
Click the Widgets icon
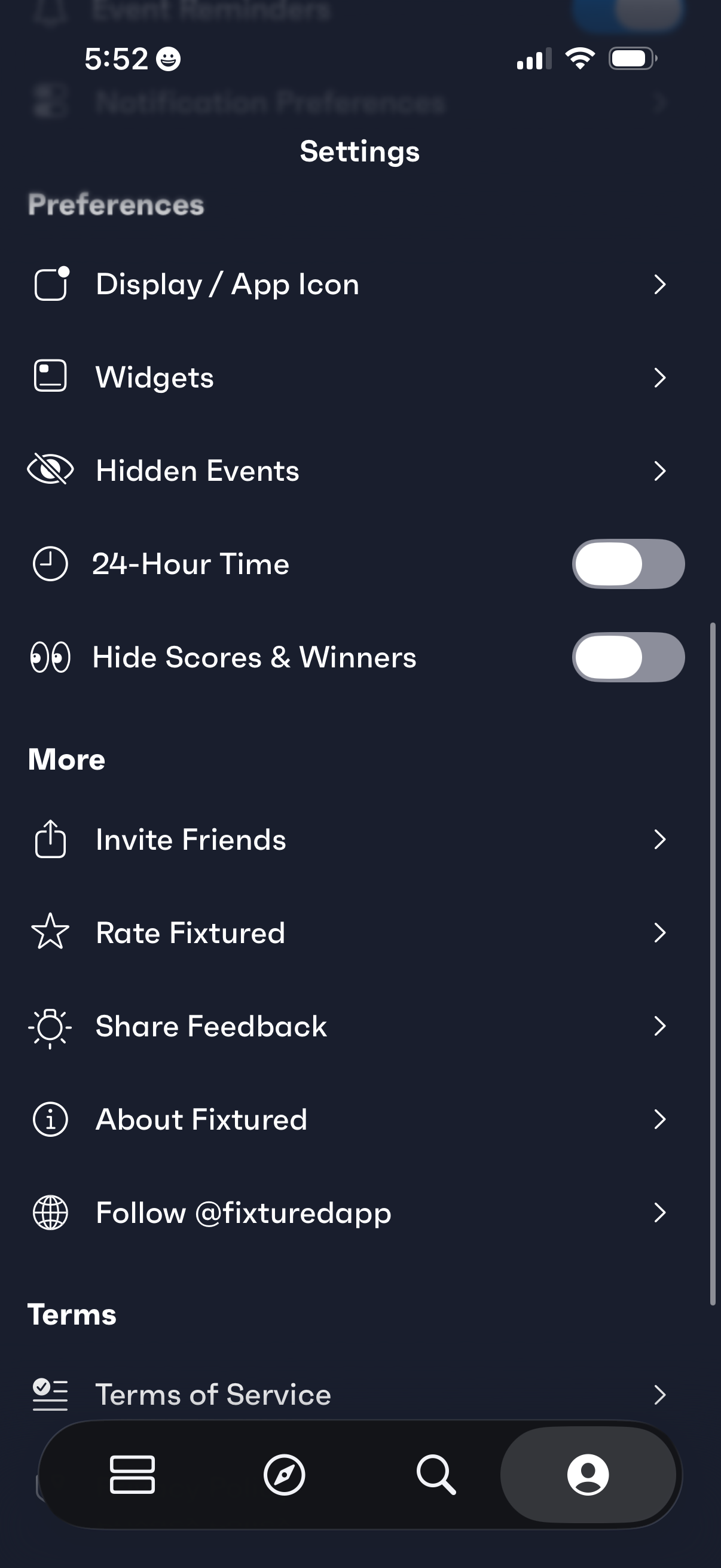51,377
